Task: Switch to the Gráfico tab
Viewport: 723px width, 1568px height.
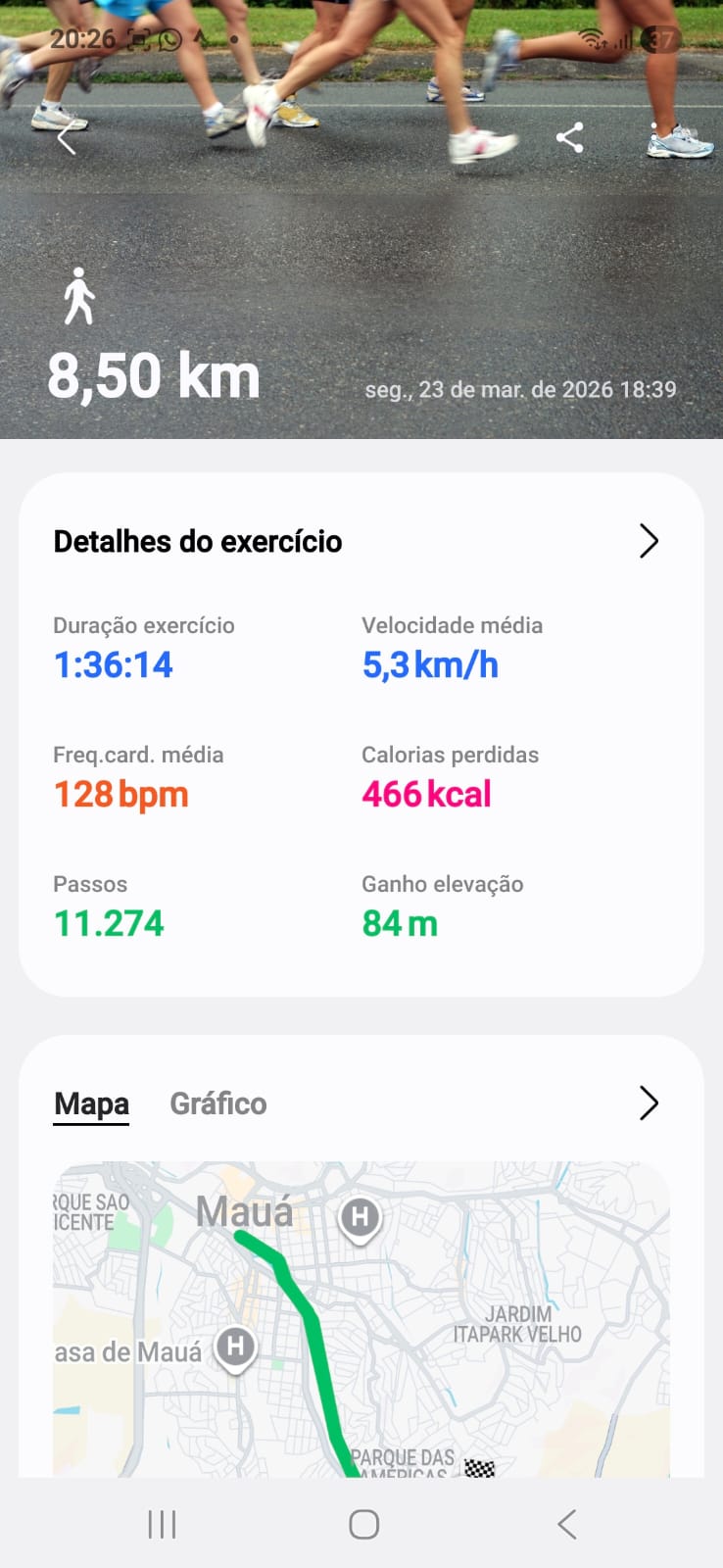Action: tap(218, 1103)
